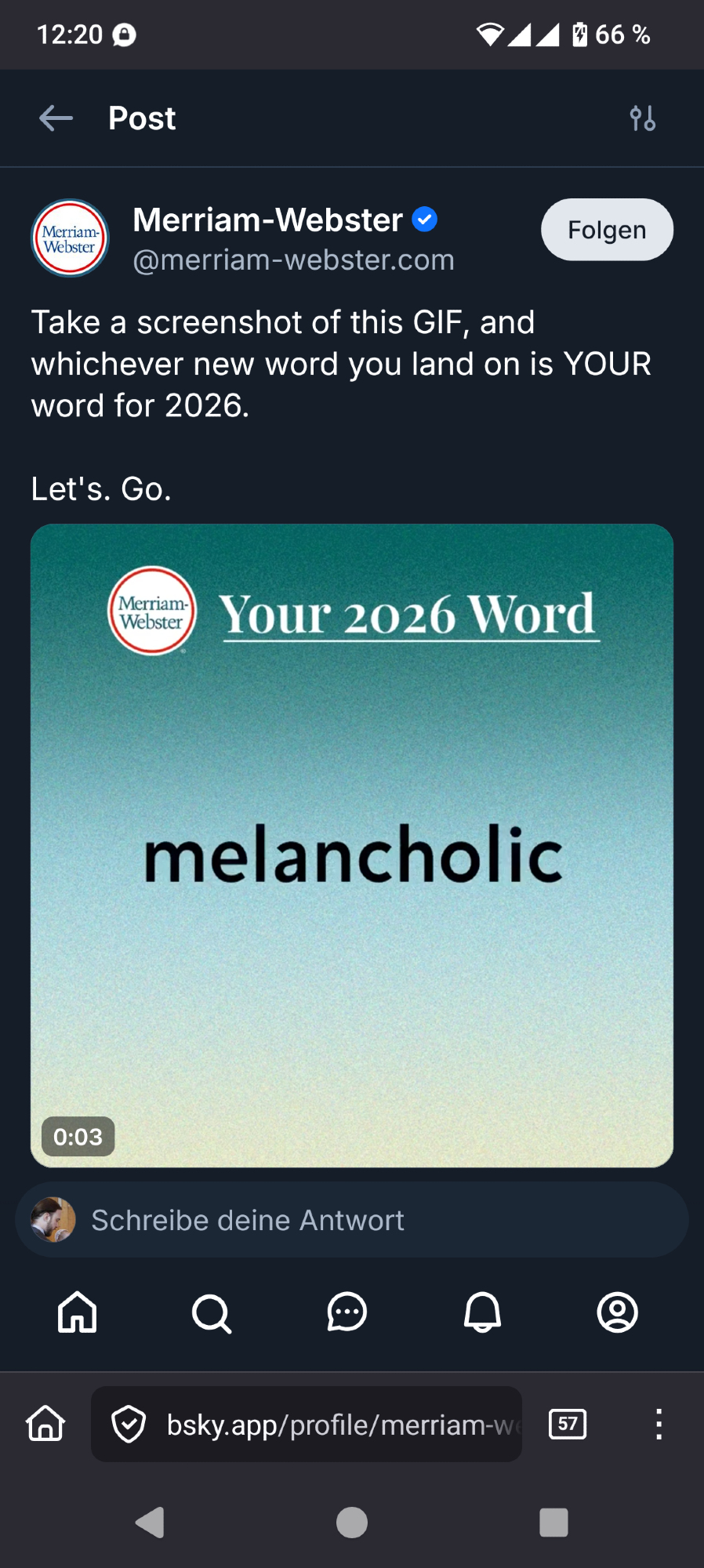Open the Bluesky search tab
The height and width of the screenshot is (1568, 704).
pyautogui.click(x=212, y=1312)
